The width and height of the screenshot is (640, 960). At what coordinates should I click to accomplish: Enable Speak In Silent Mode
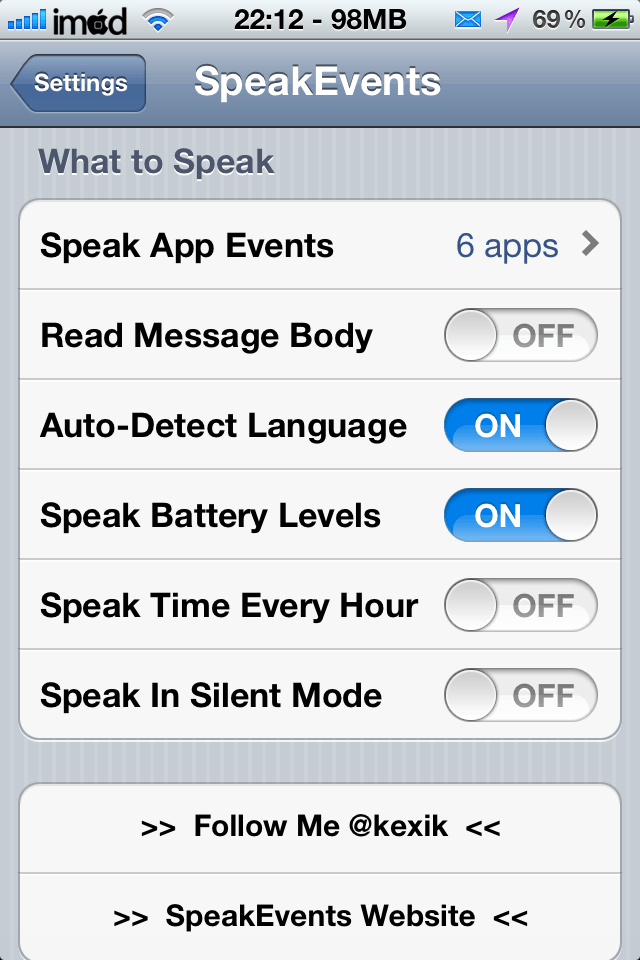[x=520, y=695]
